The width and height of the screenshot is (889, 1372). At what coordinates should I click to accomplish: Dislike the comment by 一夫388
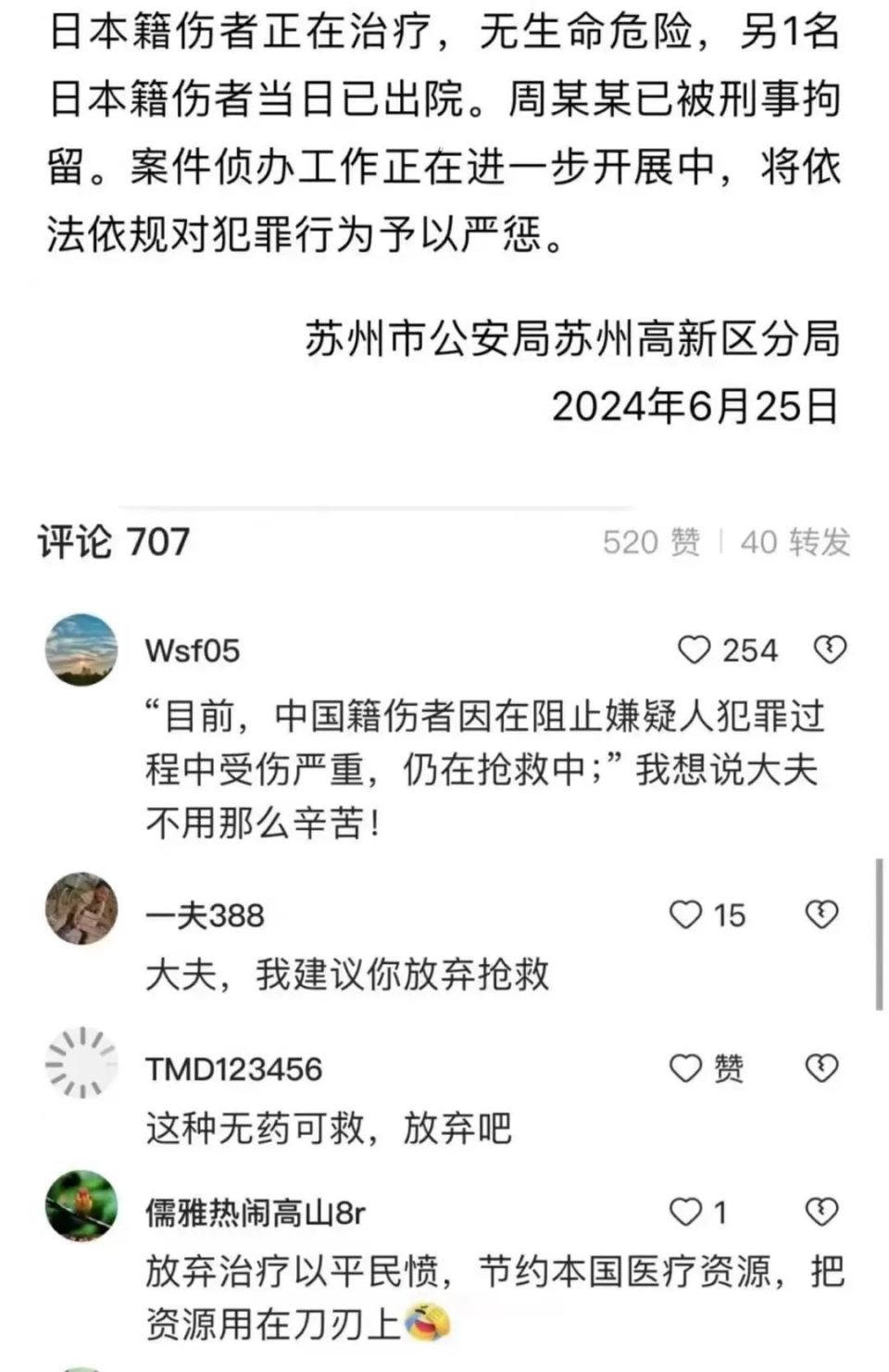(x=821, y=915)
